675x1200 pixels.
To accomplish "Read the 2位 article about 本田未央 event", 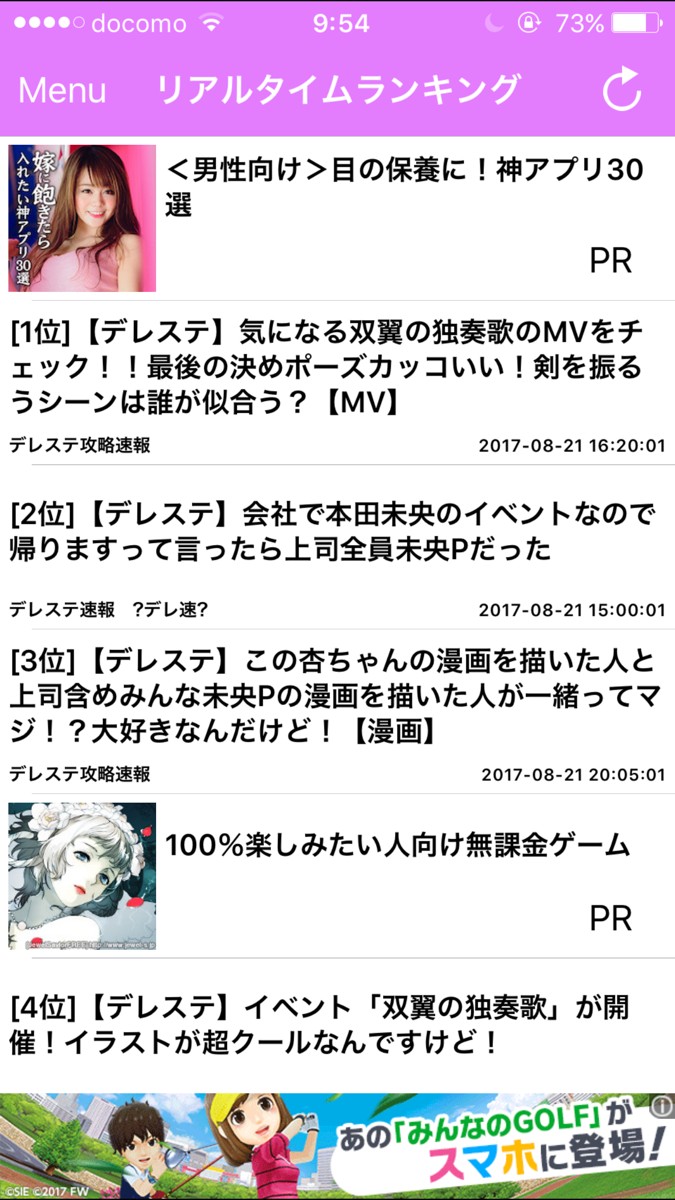I will point(337,532).
